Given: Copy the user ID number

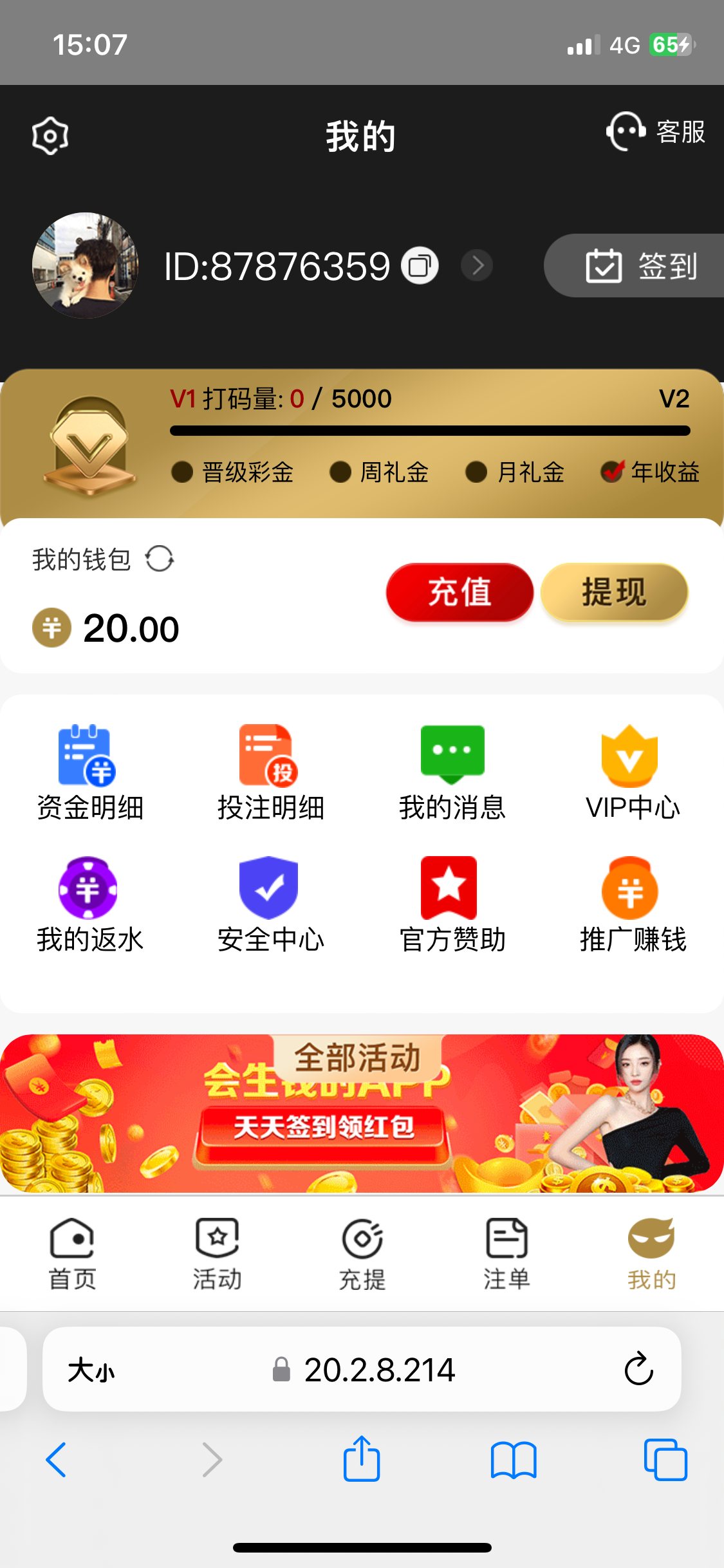Looking at the screenshot, I should coord(420,265).
